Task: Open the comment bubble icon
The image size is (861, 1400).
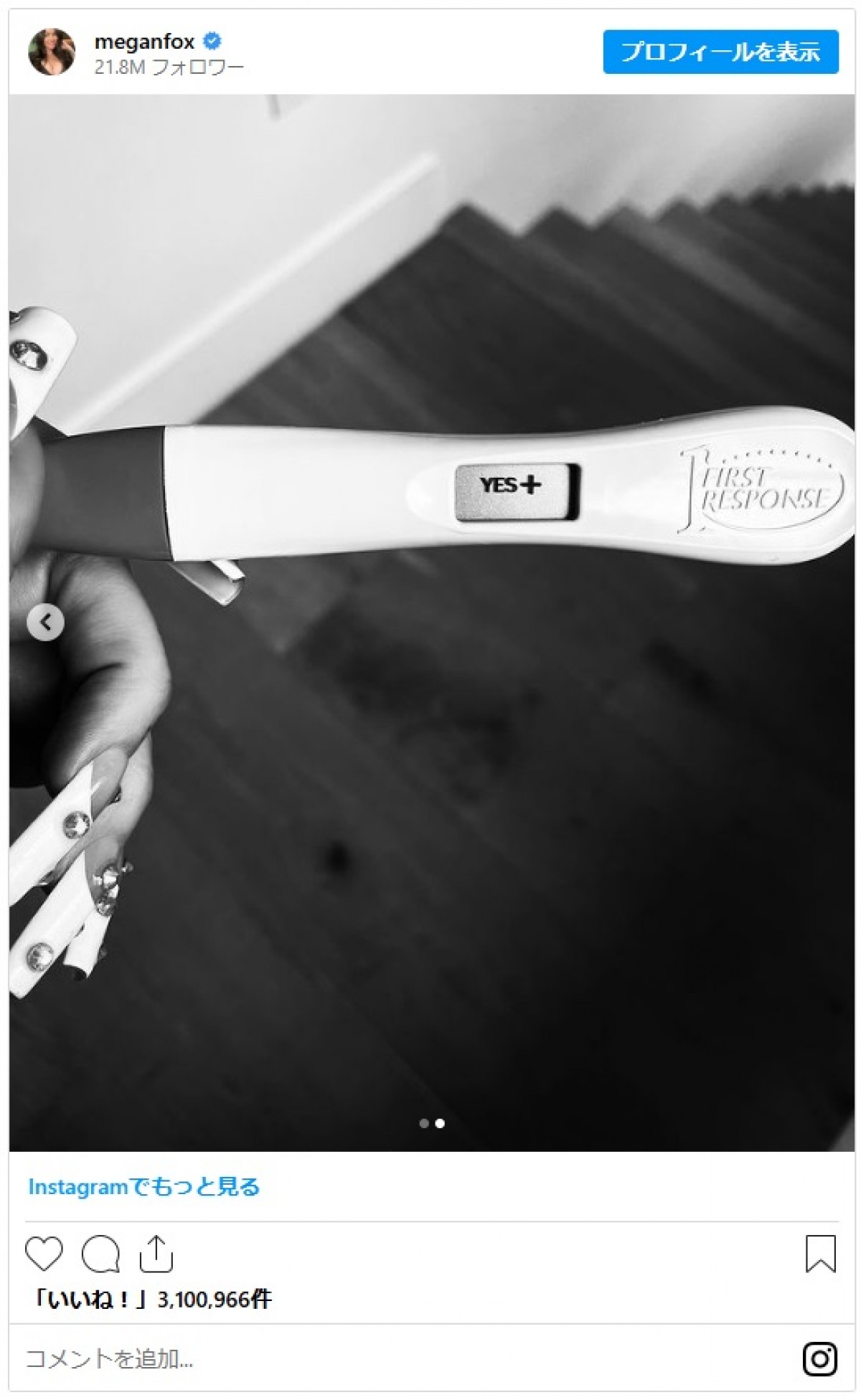Action: click(x=100, y=1254)
